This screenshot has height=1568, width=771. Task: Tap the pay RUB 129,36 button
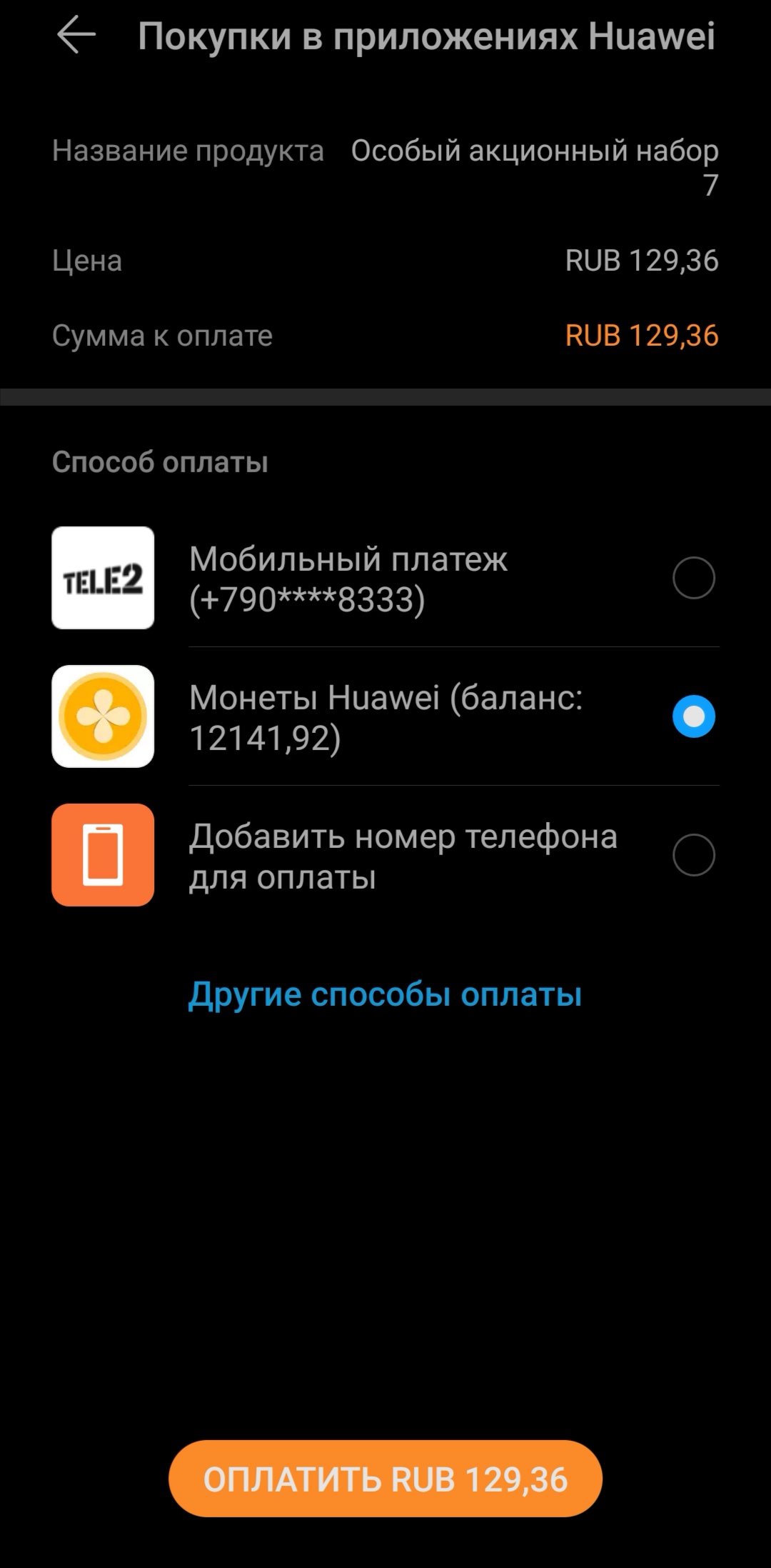click(385, 1479)
